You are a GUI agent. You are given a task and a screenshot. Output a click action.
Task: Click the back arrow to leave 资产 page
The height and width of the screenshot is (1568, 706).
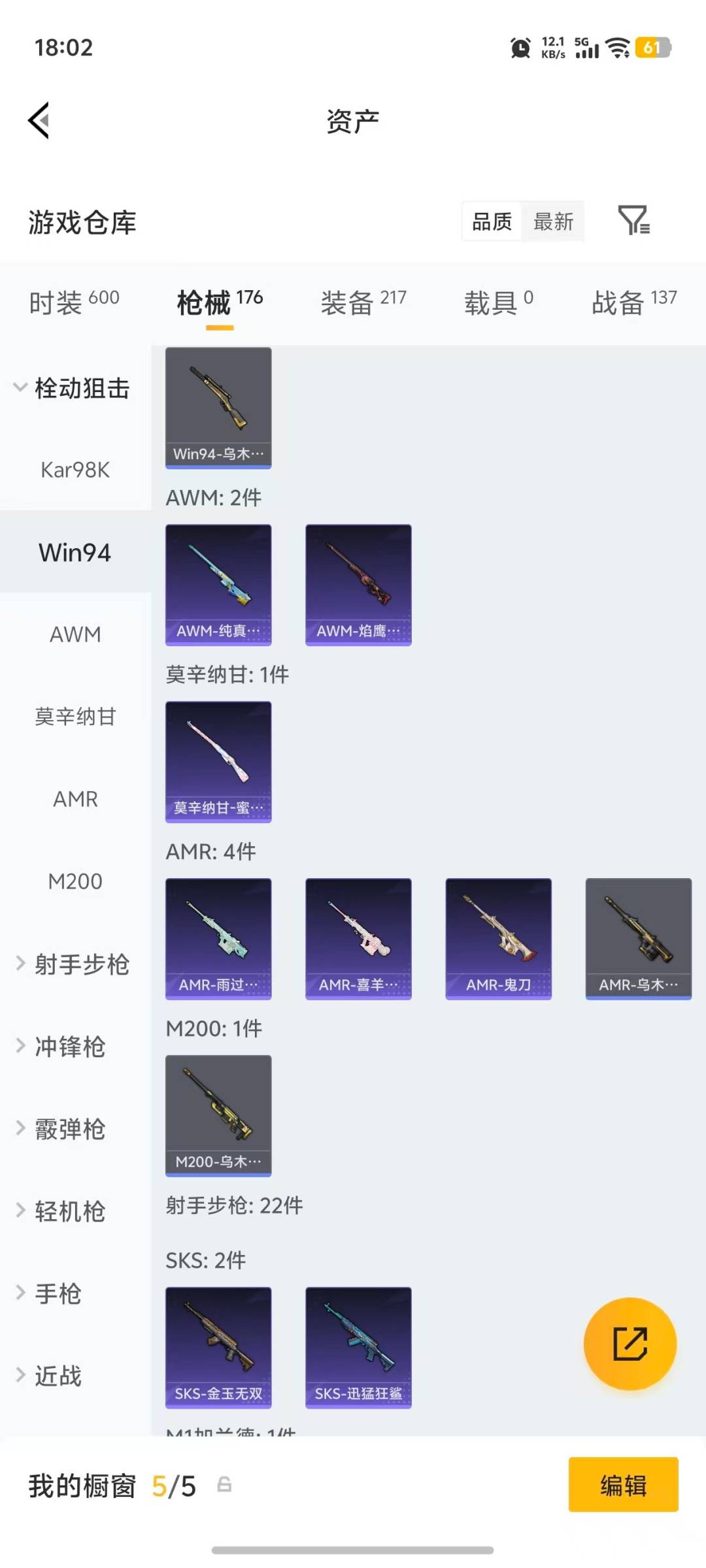pyautogui.click(x=39, y=120)
